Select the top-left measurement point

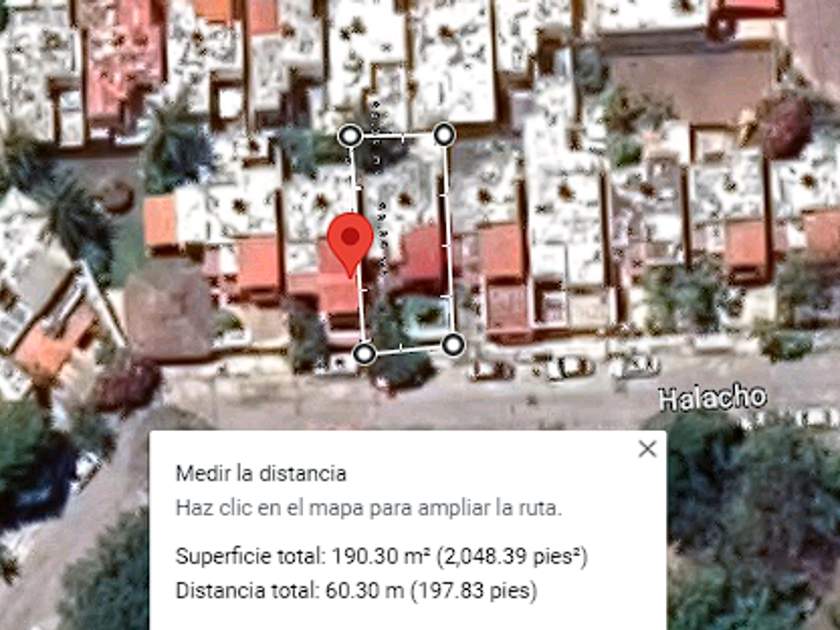[350, 135]
